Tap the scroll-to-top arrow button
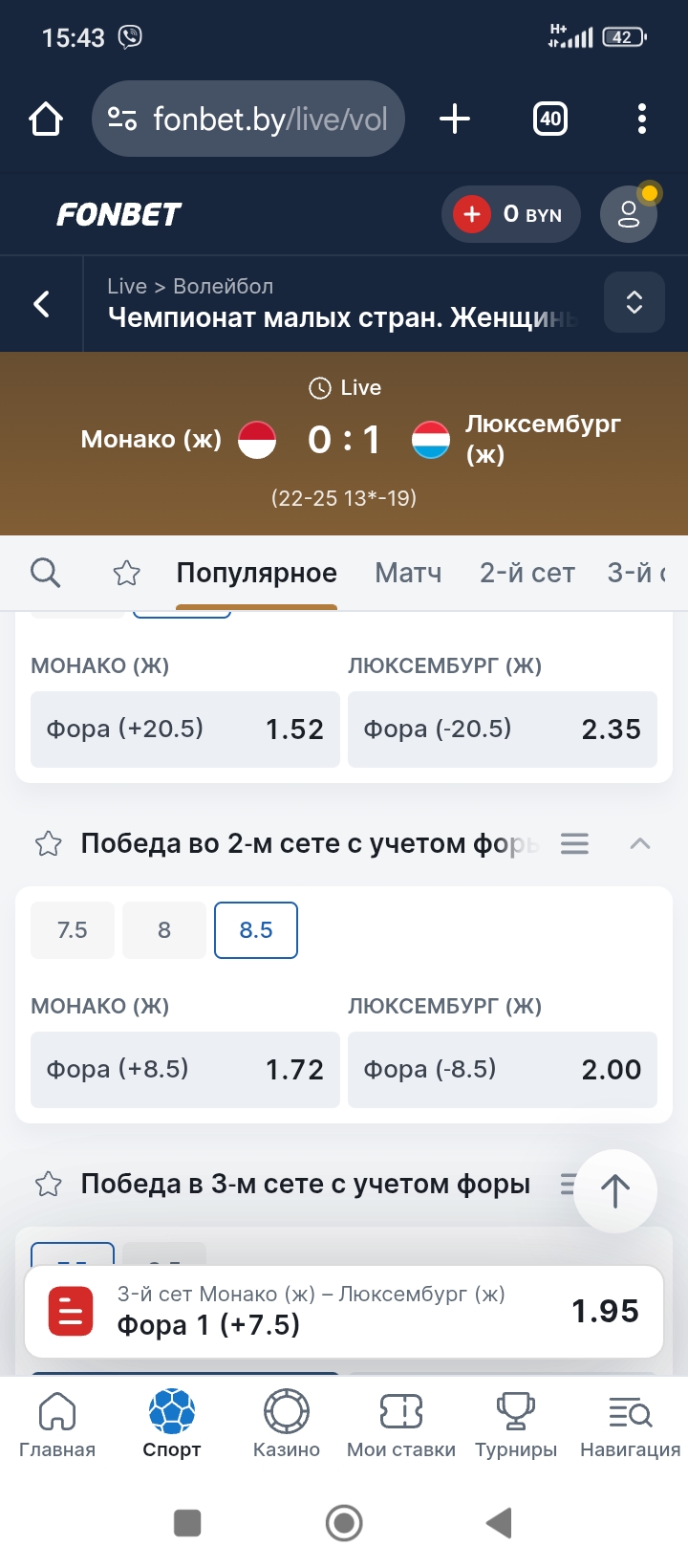The height and width of the screenshot is (1568, 688). click(614, 1191)
